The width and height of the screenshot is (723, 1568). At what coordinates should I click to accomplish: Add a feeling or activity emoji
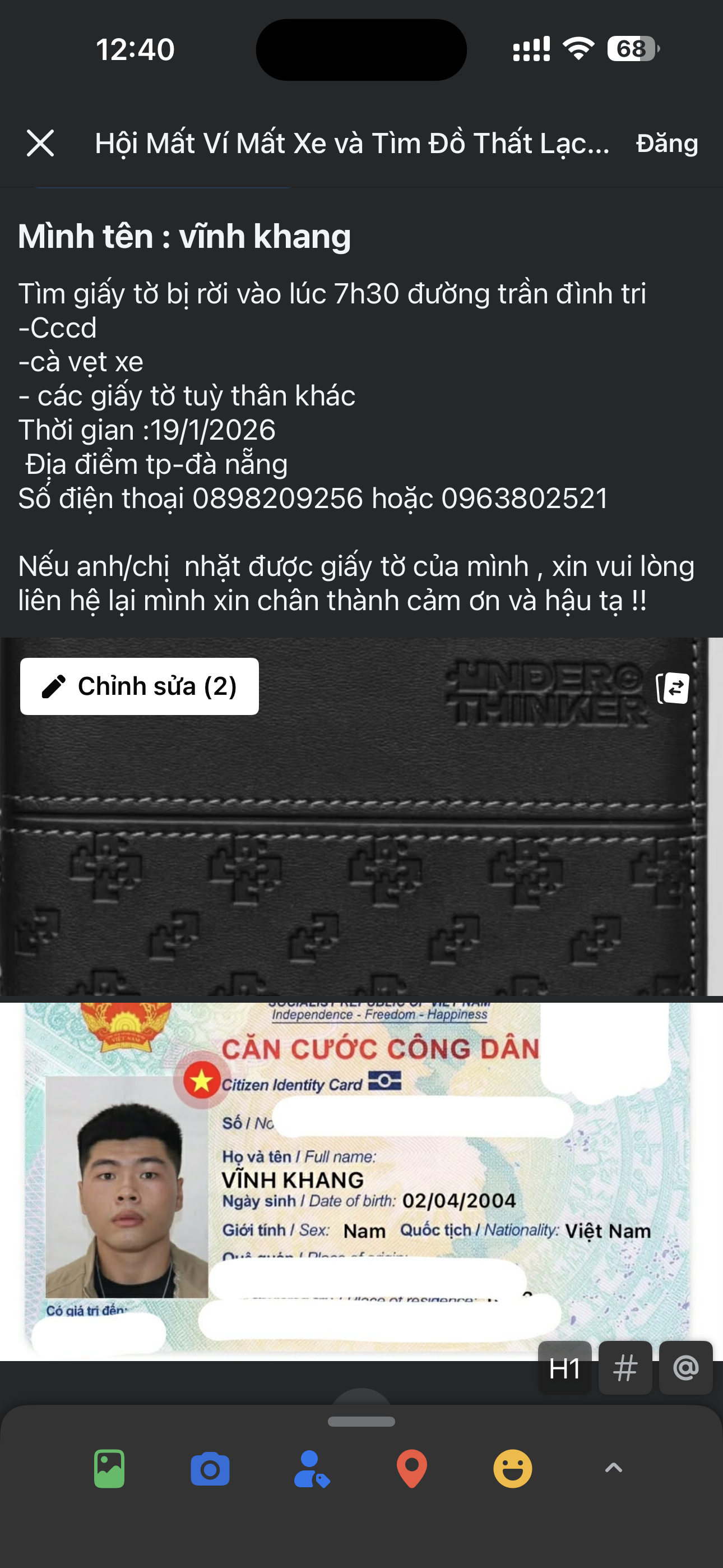point(512,1469)
